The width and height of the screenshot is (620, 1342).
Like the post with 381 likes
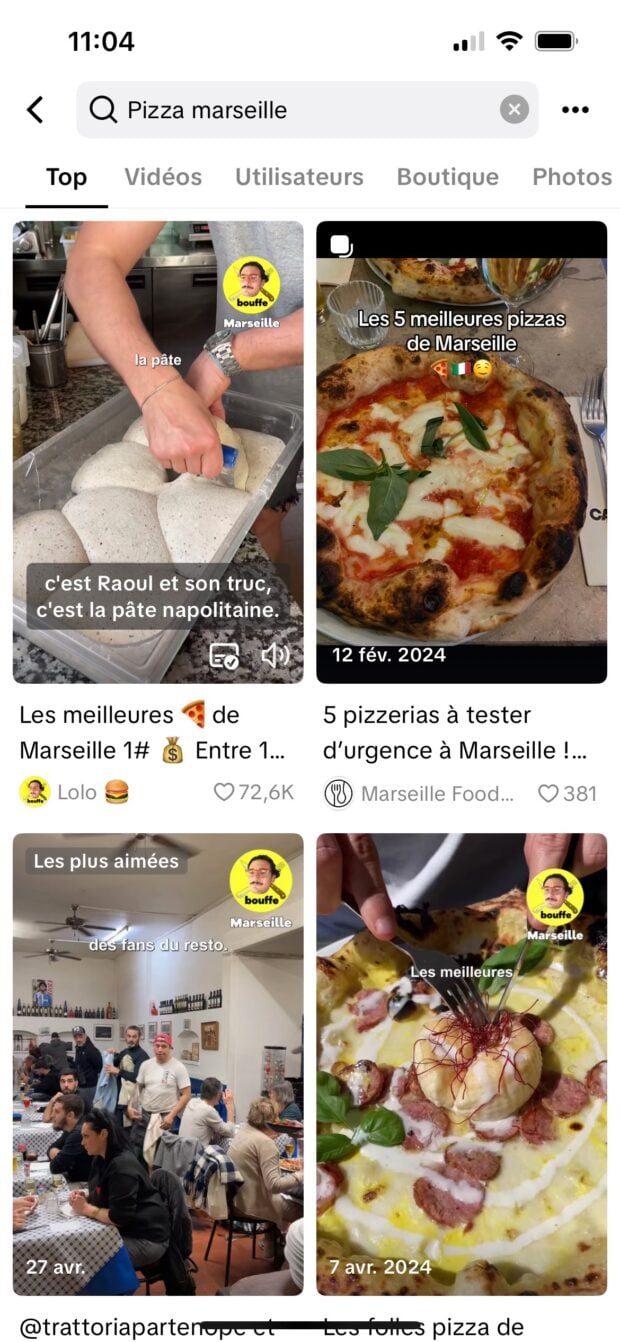[548, 794]
